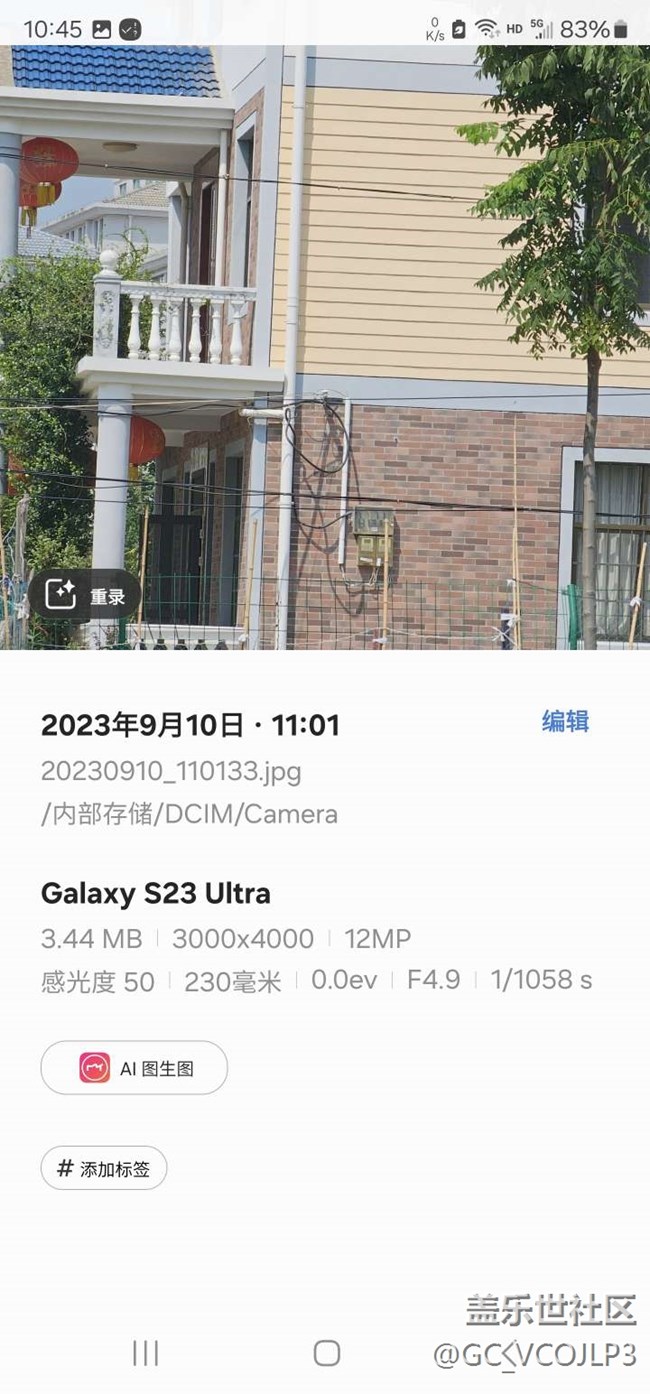Screen dimensions: 650x1394
Task: Tap 编辑 to edit photo details
Action: 565,722
